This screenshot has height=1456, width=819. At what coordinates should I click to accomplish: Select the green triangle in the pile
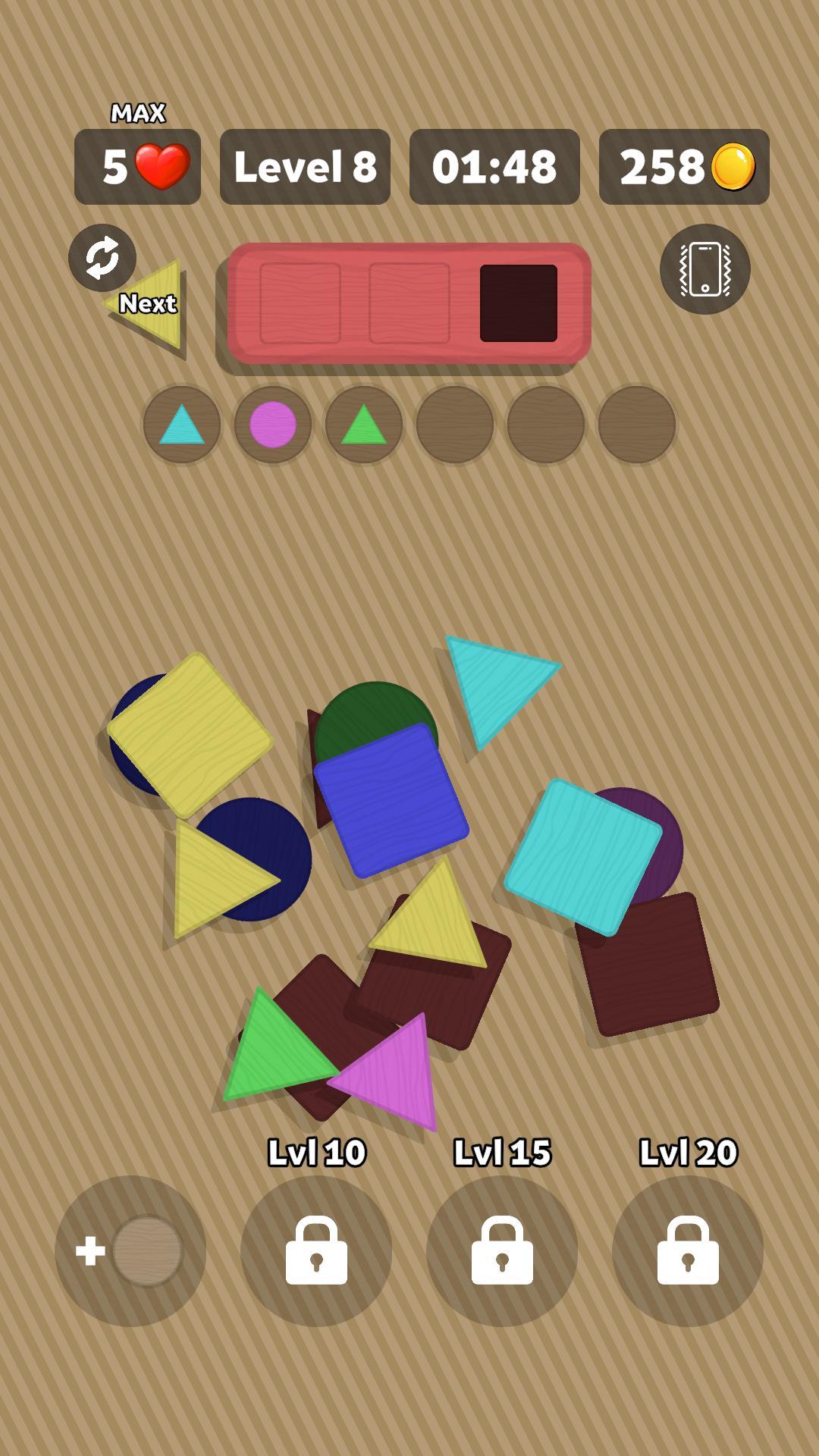(x=274, y=1050)
